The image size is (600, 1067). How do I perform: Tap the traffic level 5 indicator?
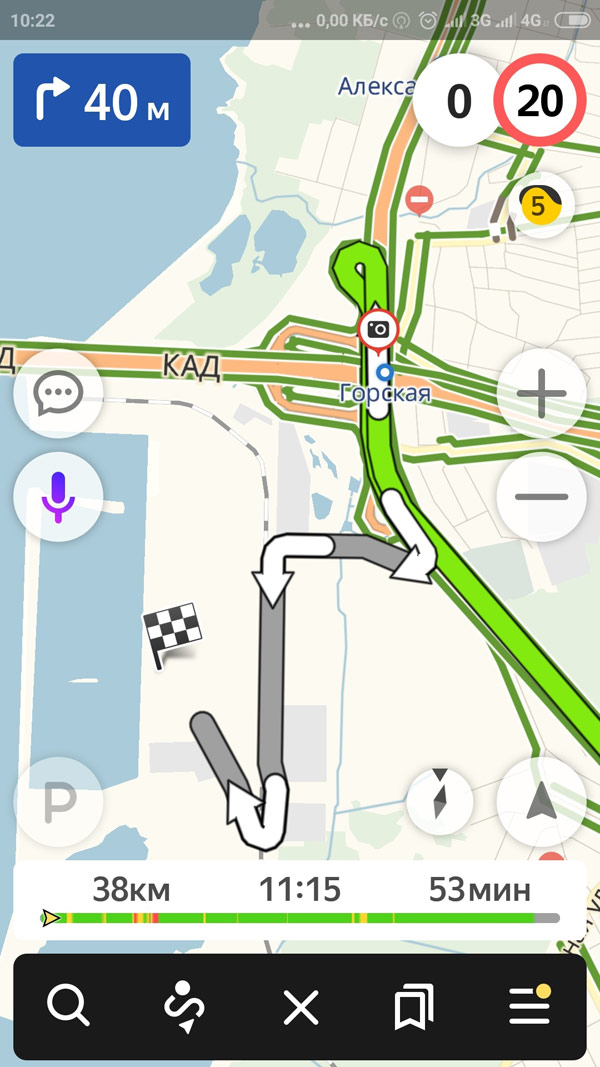pyautogui.click(x=541, y=206)
